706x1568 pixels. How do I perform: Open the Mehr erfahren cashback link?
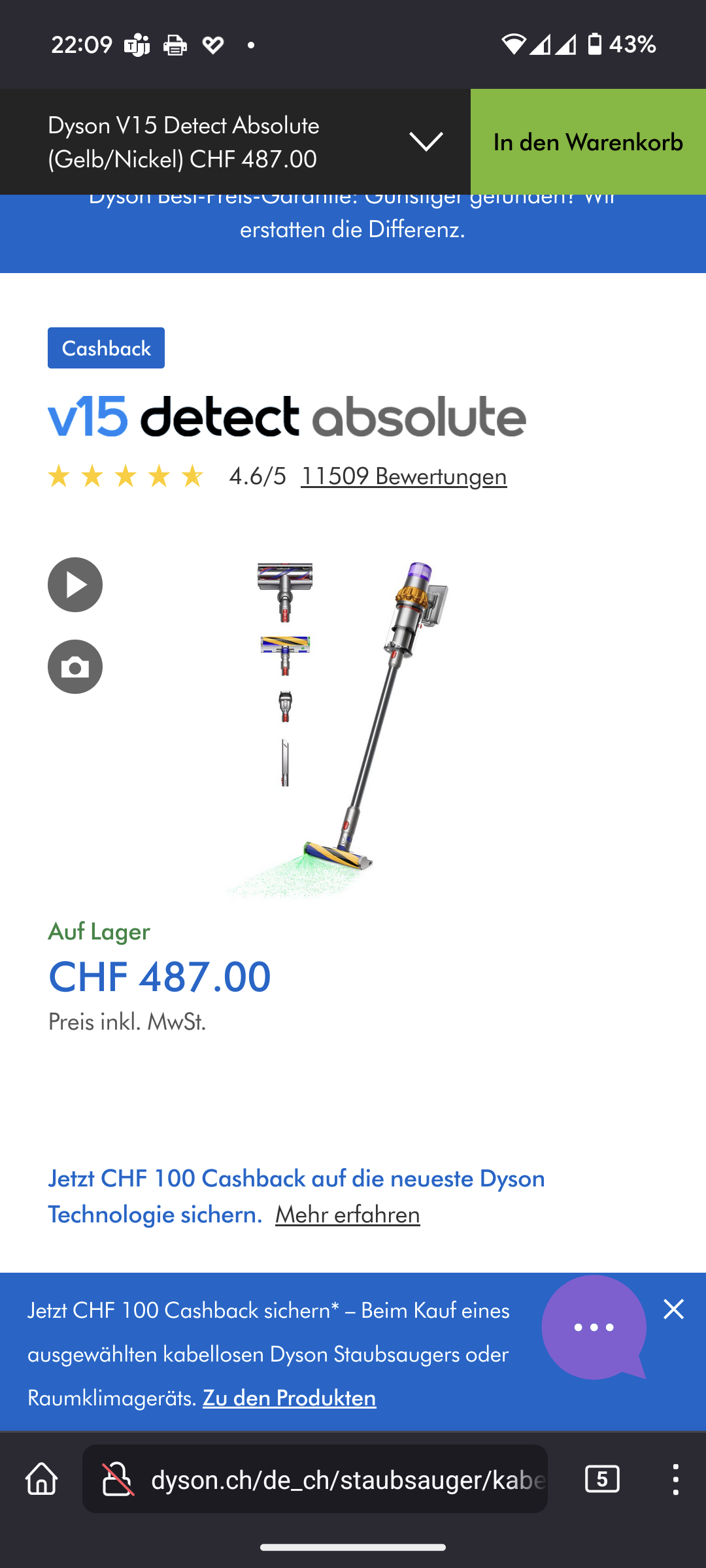point(347,1215)
